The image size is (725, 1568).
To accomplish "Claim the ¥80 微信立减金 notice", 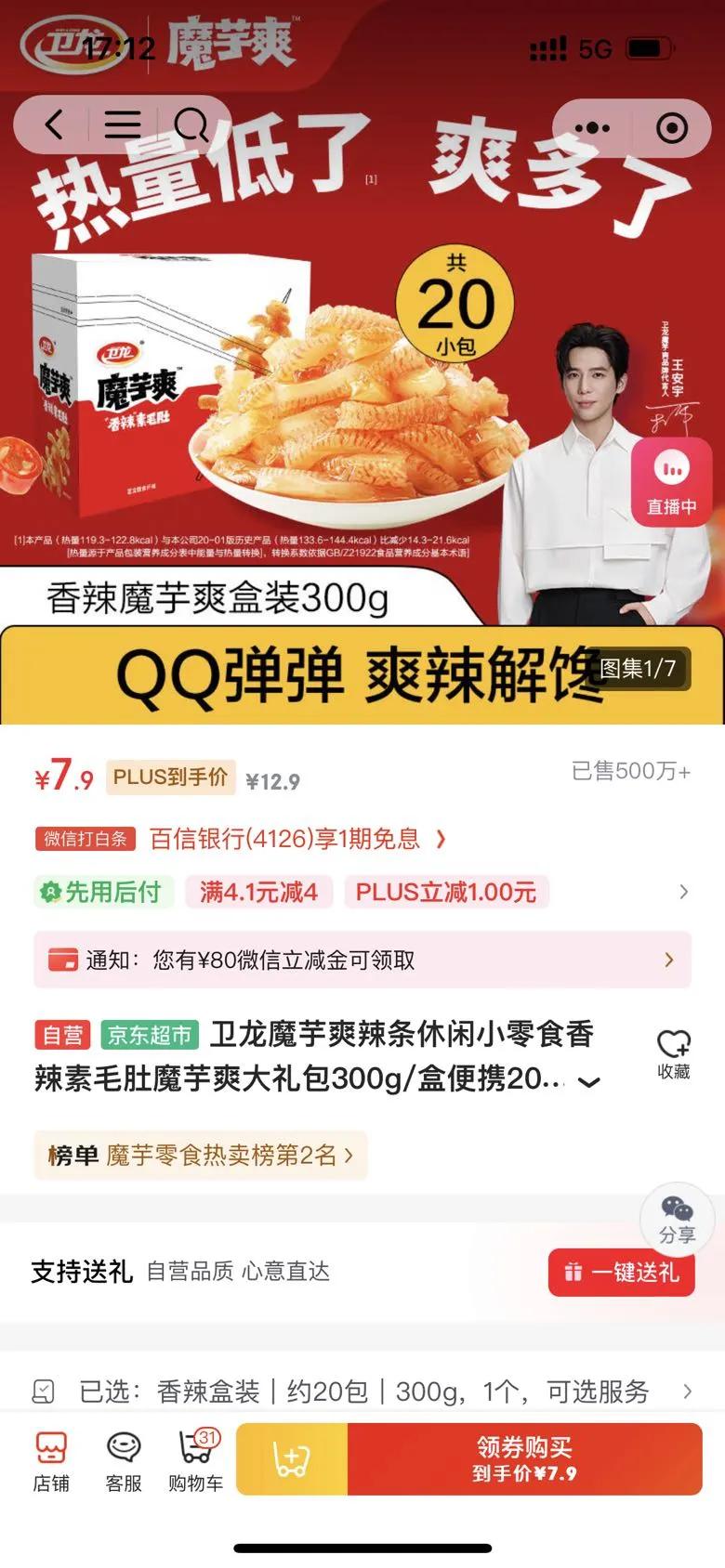I will 362,960.
